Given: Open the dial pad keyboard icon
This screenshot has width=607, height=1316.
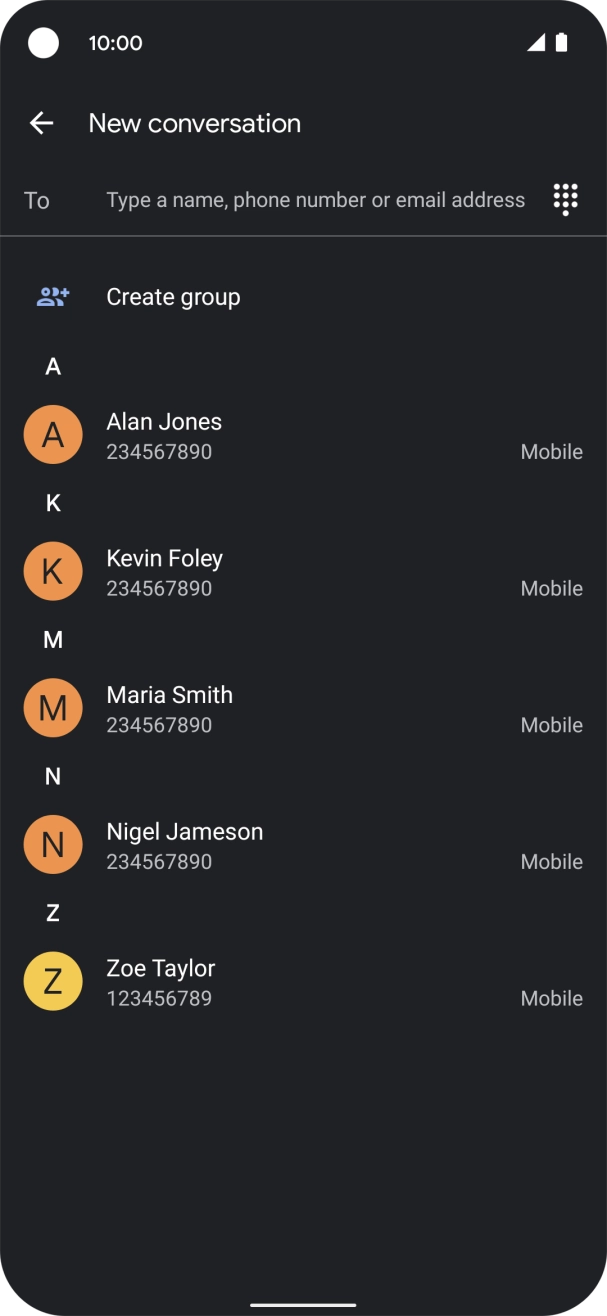Looking at the screenshot, I should (x=565, y=199).
